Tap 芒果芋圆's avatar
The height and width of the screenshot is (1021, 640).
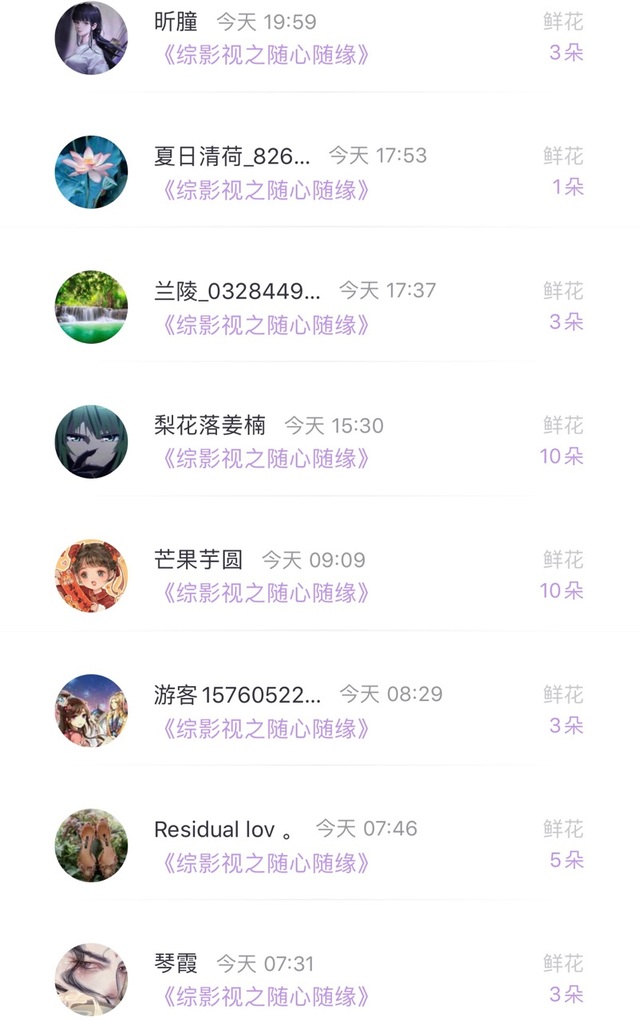[x=91, y=576]
